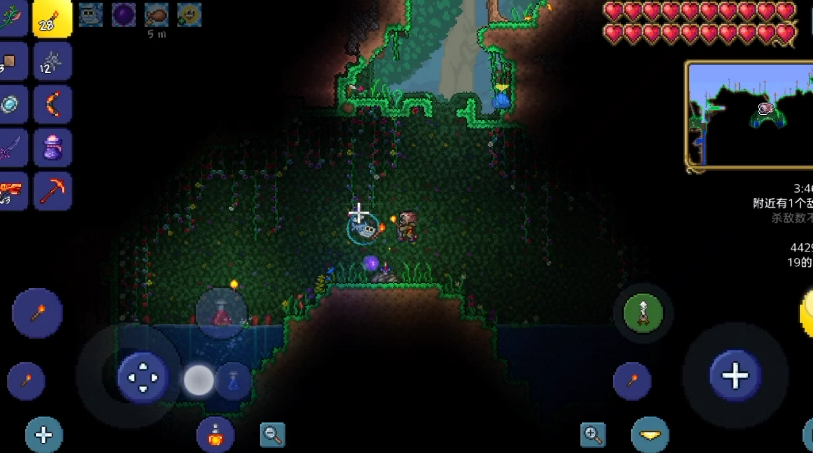
Task: Zoom out with the minus magnifier
Action: click(x=272, y=434)
